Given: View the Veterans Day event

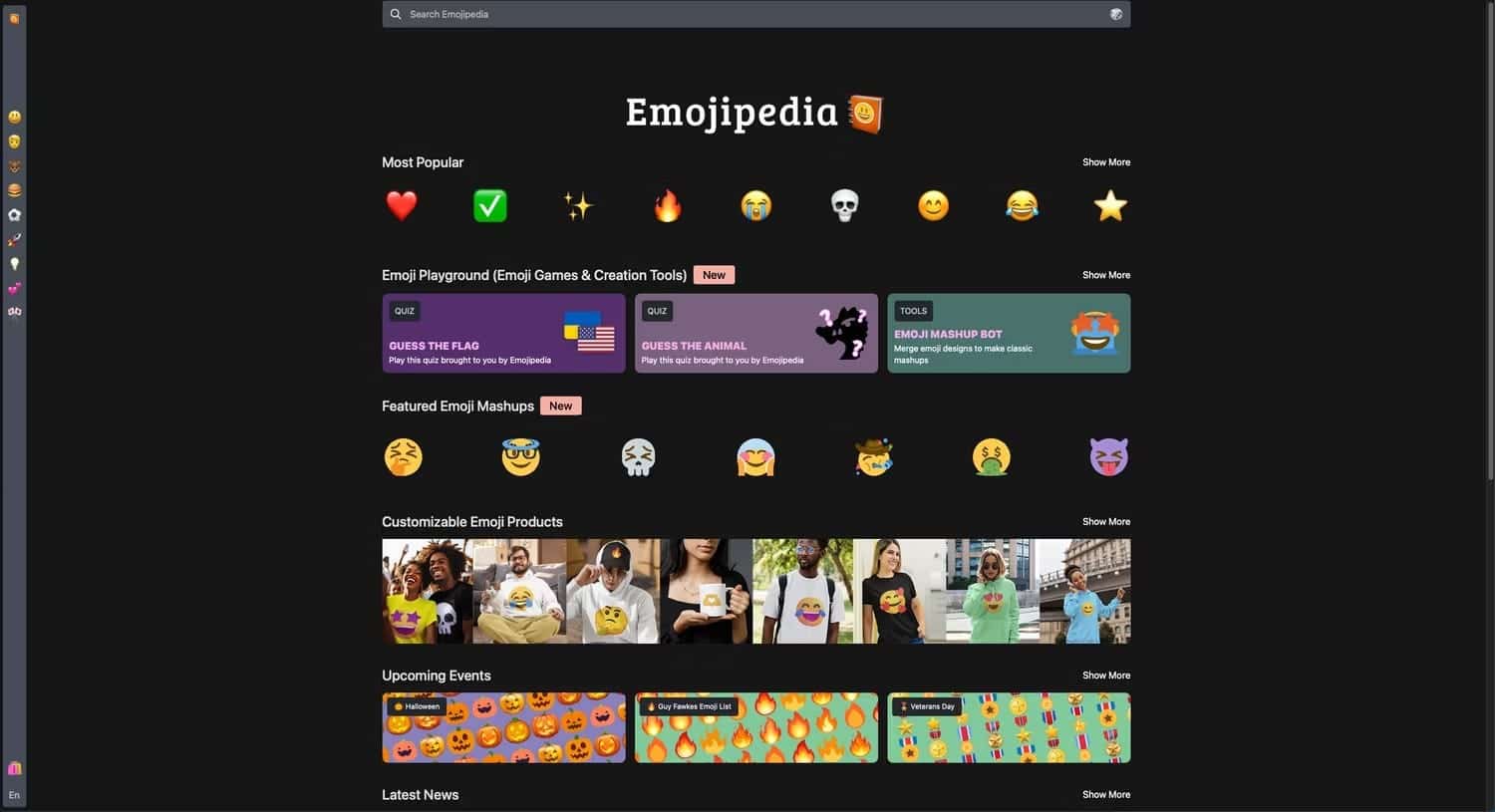Looking at the screenshot, I should pos(1008,728).
